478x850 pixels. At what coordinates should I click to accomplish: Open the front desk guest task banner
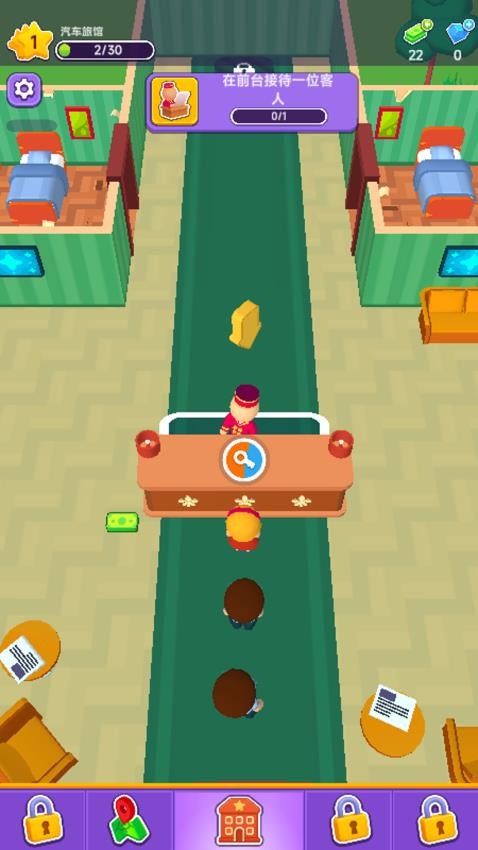[252, 102]
